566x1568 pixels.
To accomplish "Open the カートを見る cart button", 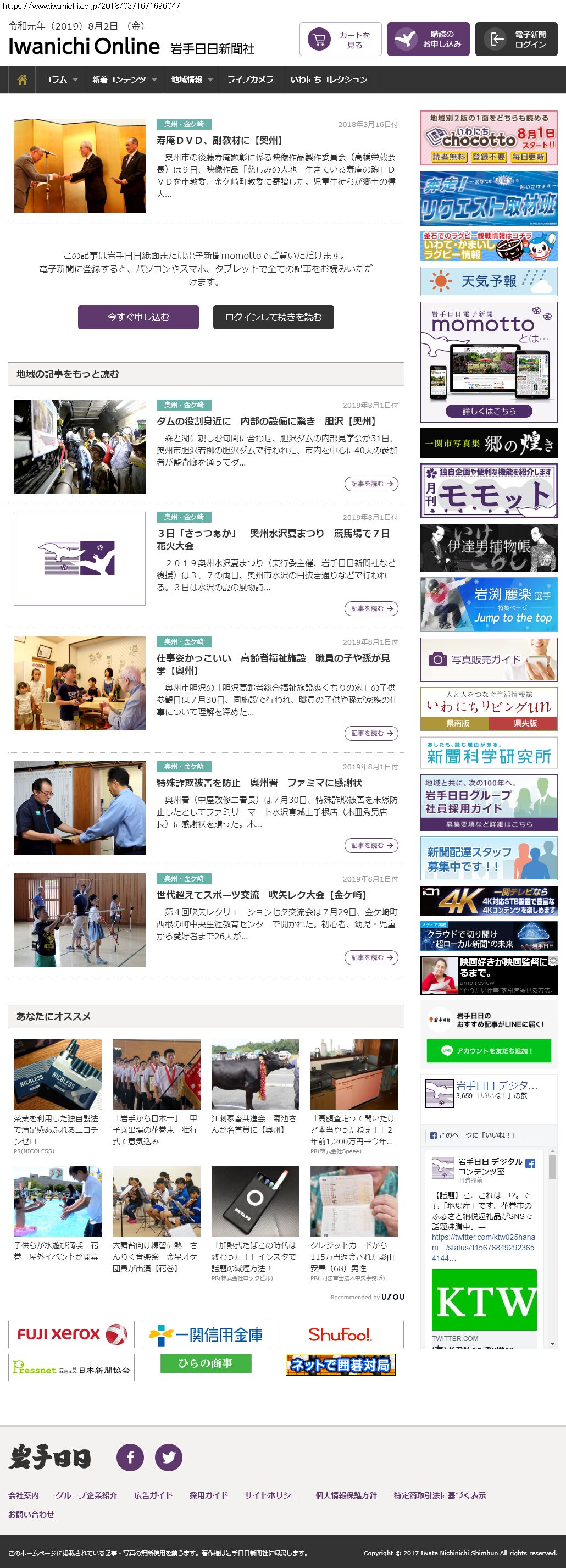I will click(340, 40).
